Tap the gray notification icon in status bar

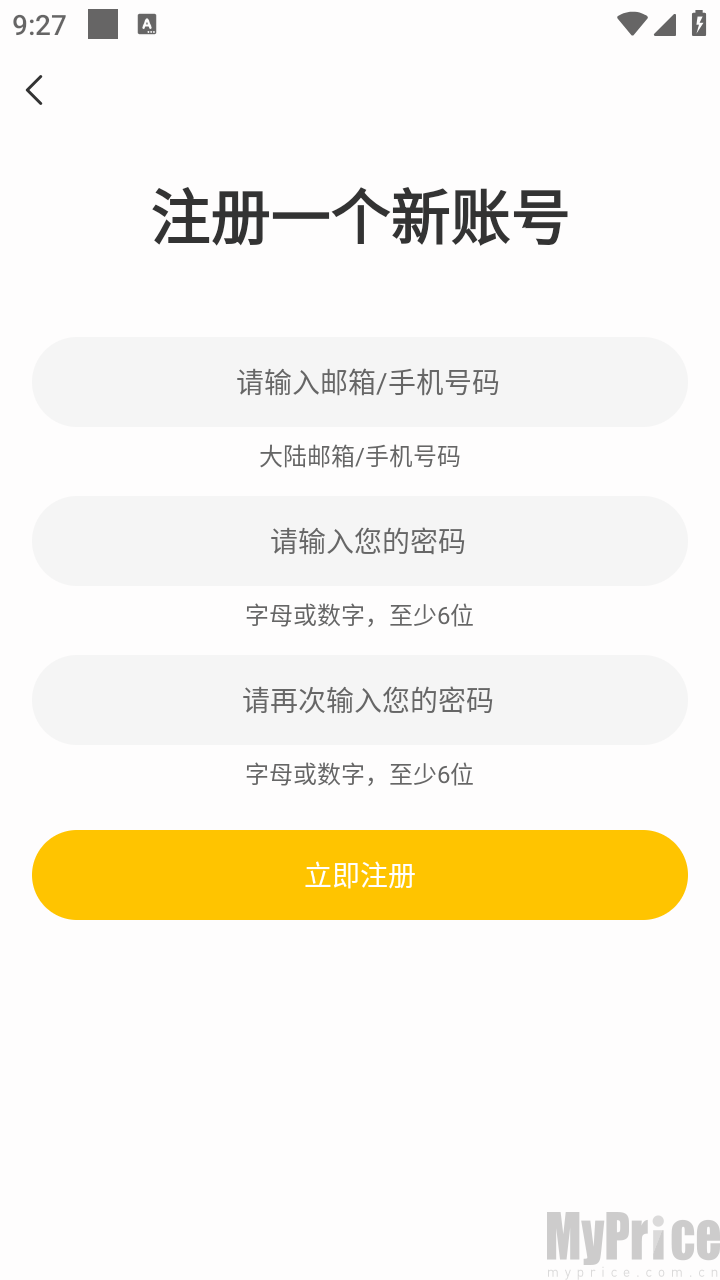point(101,24)
